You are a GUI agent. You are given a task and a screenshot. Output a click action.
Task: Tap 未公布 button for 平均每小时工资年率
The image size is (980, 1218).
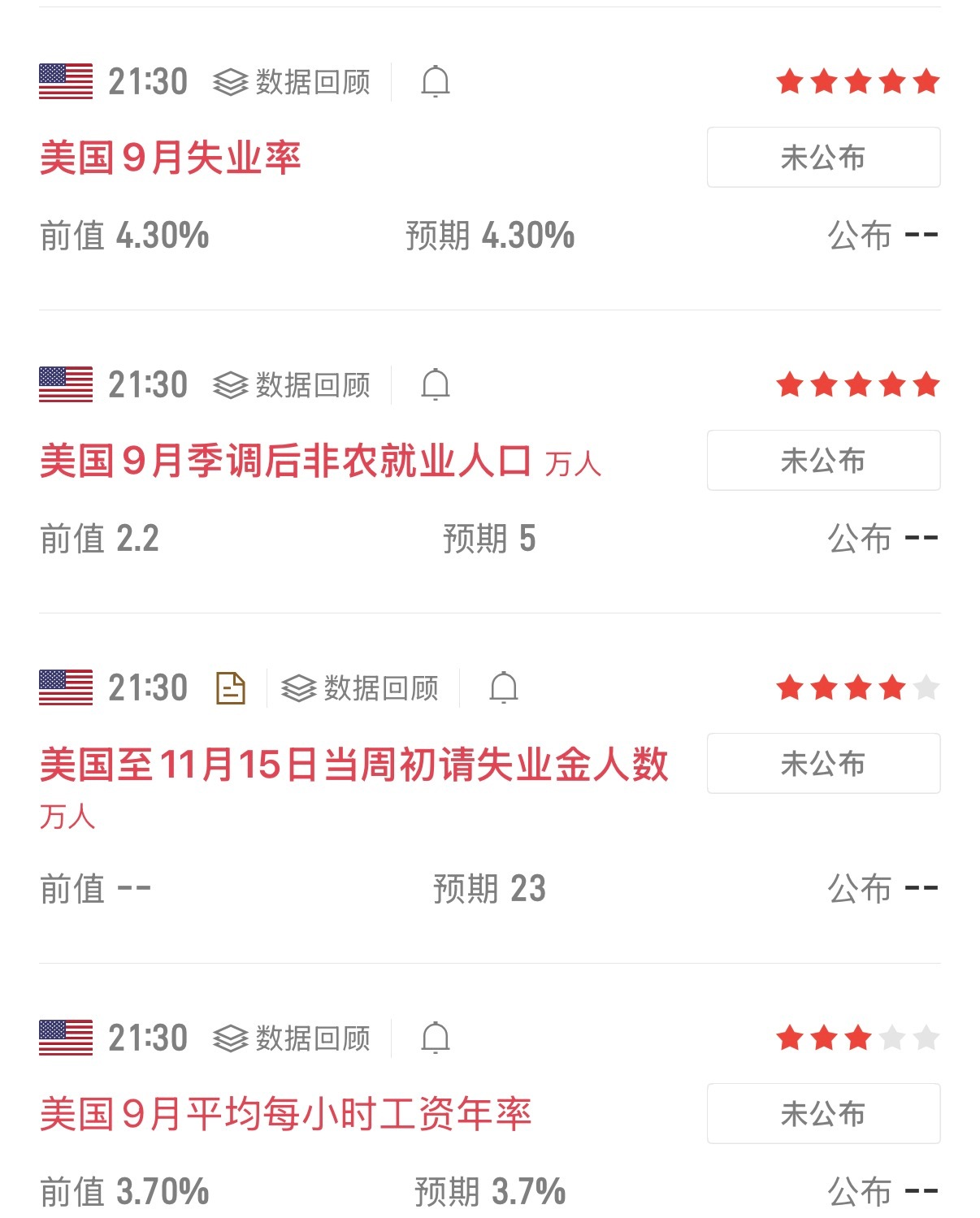click(x=823, y=1113)
